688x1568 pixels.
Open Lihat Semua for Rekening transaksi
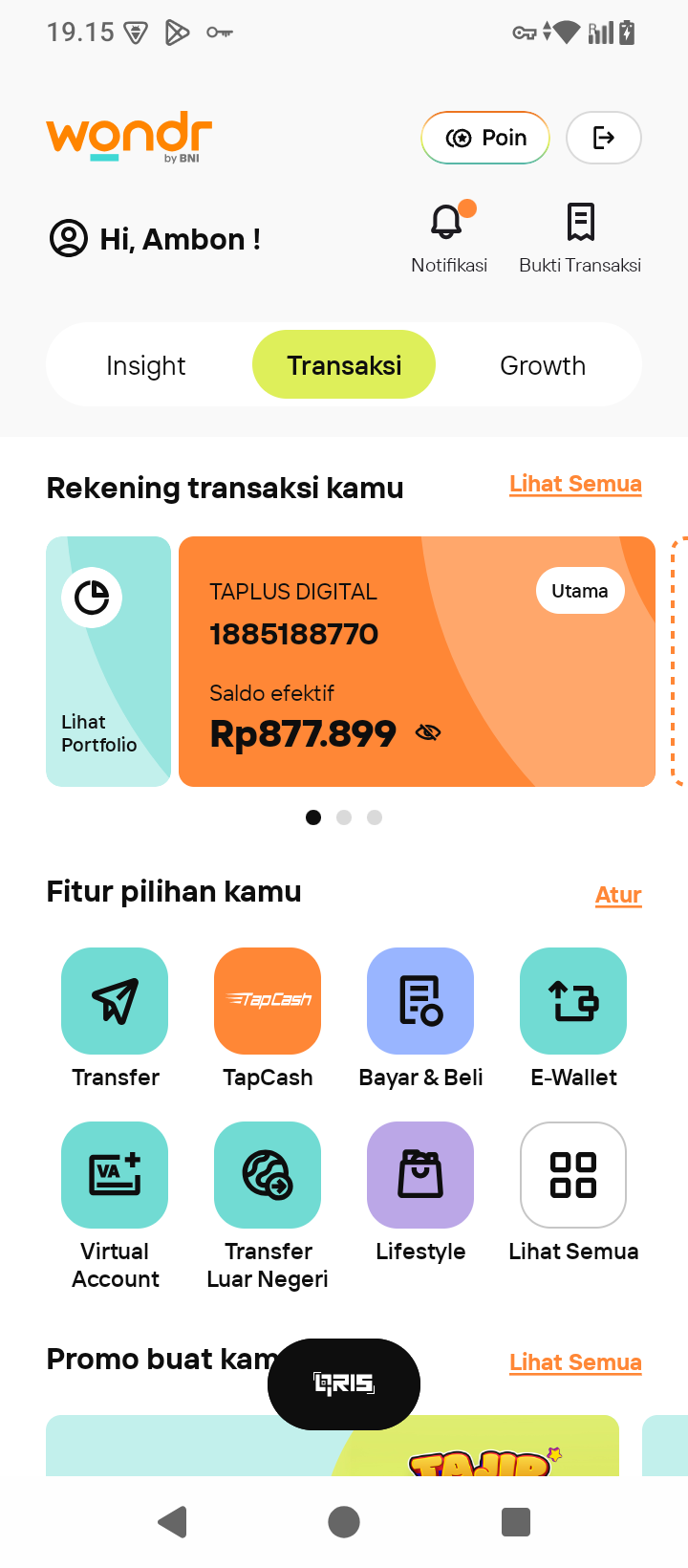click(575, 484)
